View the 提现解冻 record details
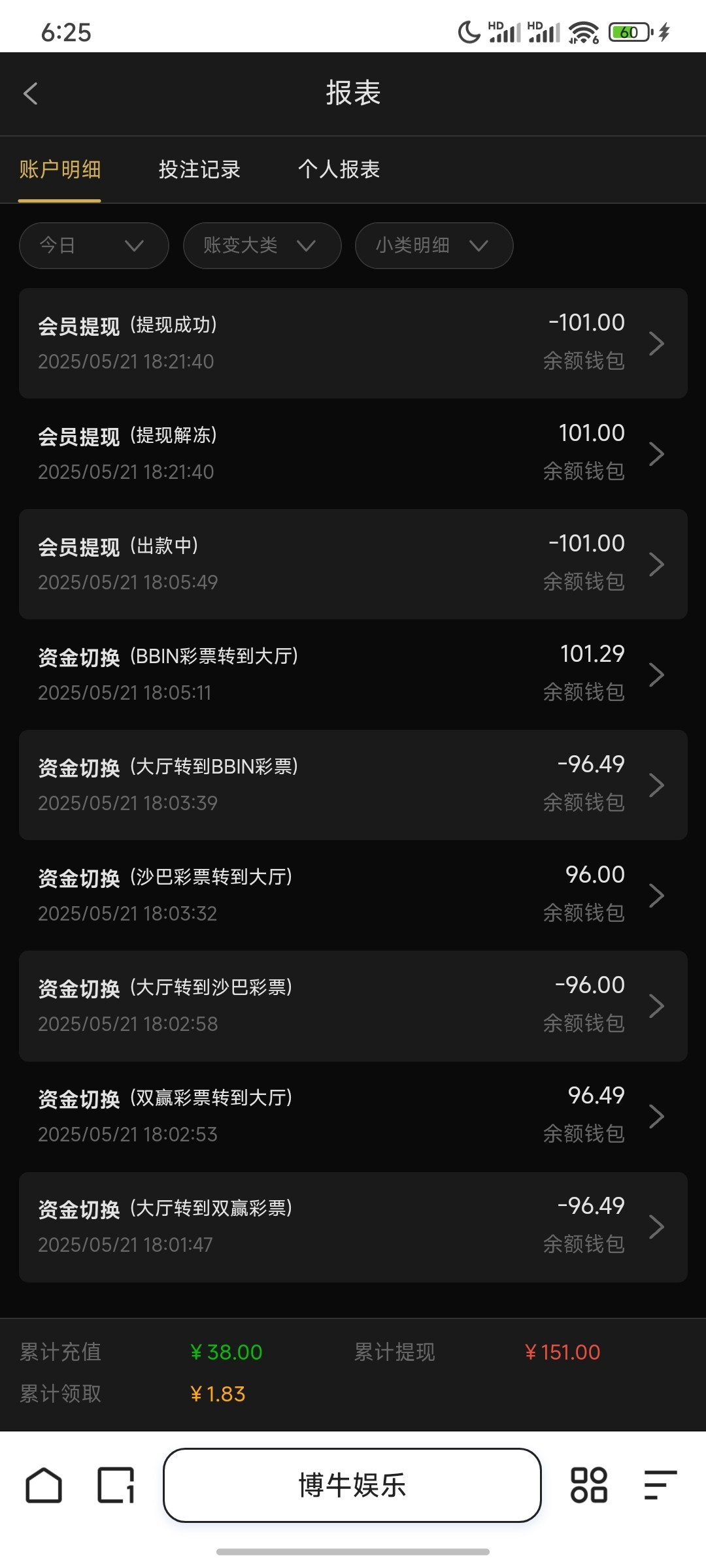 (x=353, y=453)
